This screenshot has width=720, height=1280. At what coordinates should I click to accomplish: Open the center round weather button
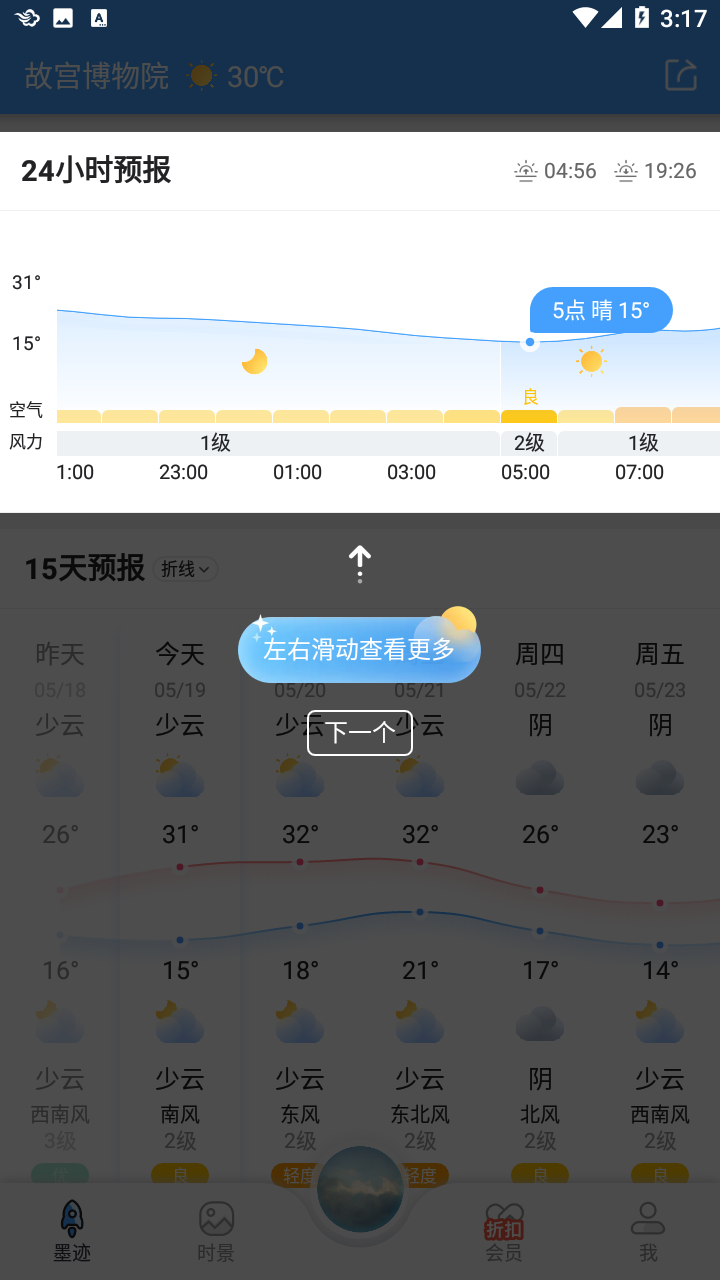click(360, 1190)
